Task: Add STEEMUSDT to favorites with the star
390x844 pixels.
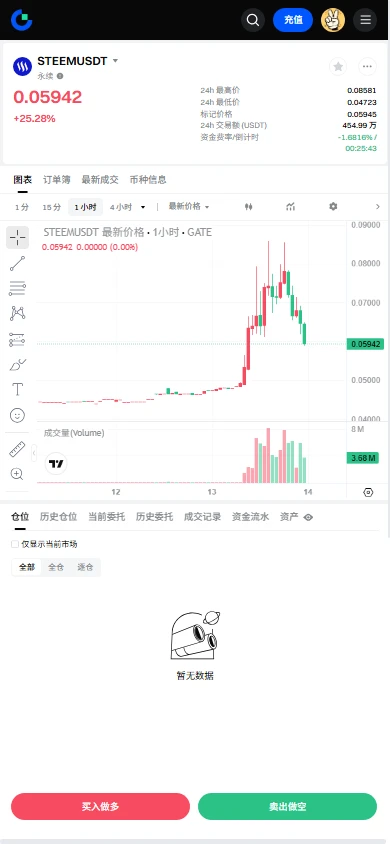Action: (338, 67)
